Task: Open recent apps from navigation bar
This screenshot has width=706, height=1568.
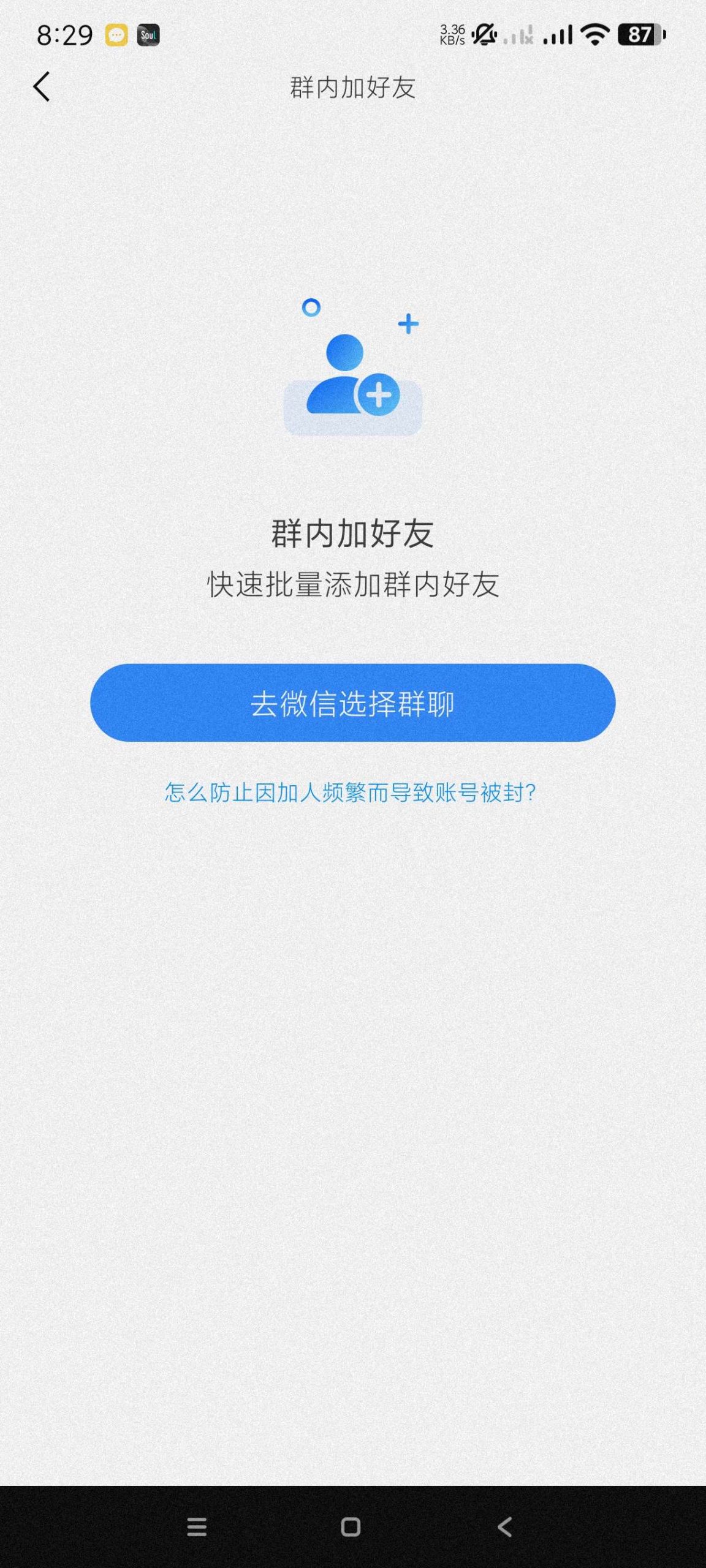Action: coord(197,1526)
